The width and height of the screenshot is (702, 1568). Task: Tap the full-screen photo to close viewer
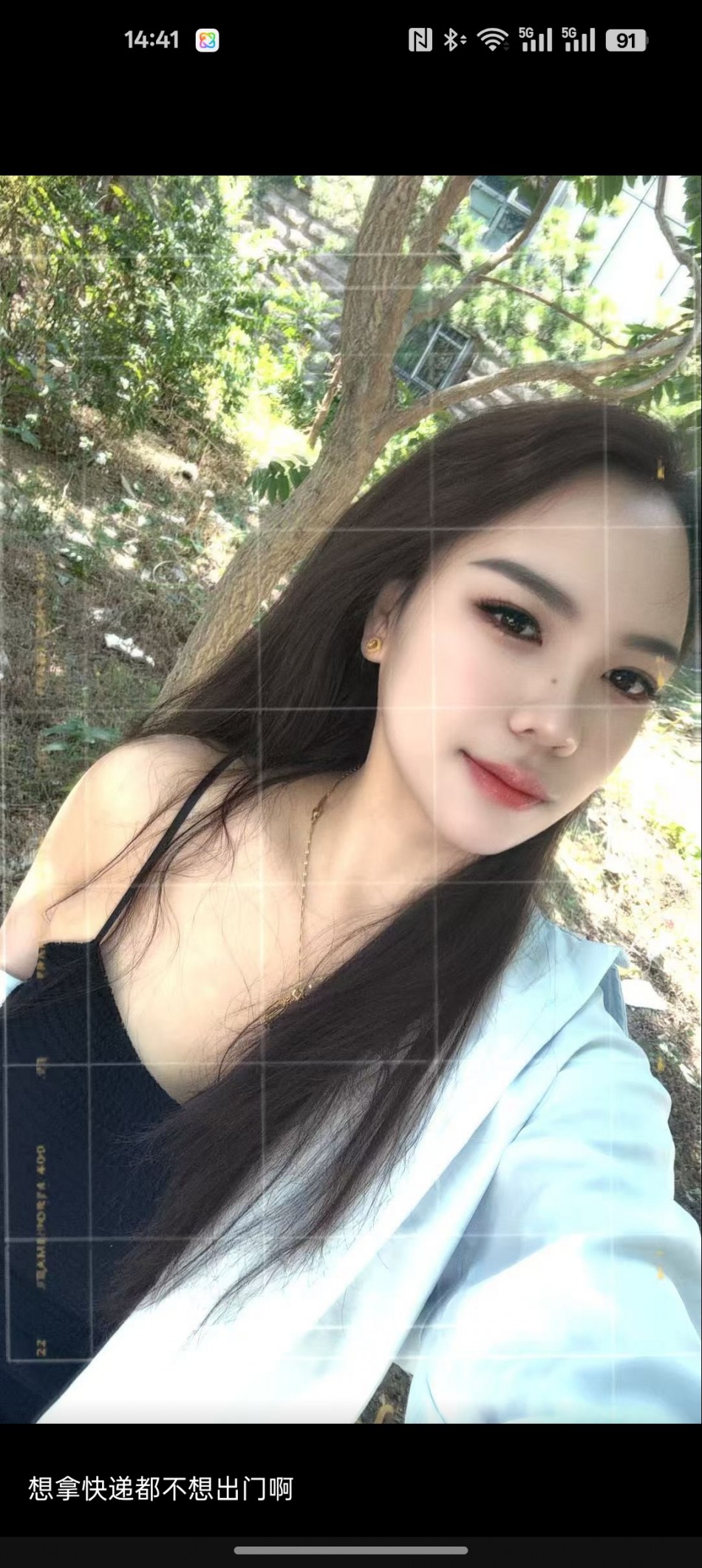(351, 798)
